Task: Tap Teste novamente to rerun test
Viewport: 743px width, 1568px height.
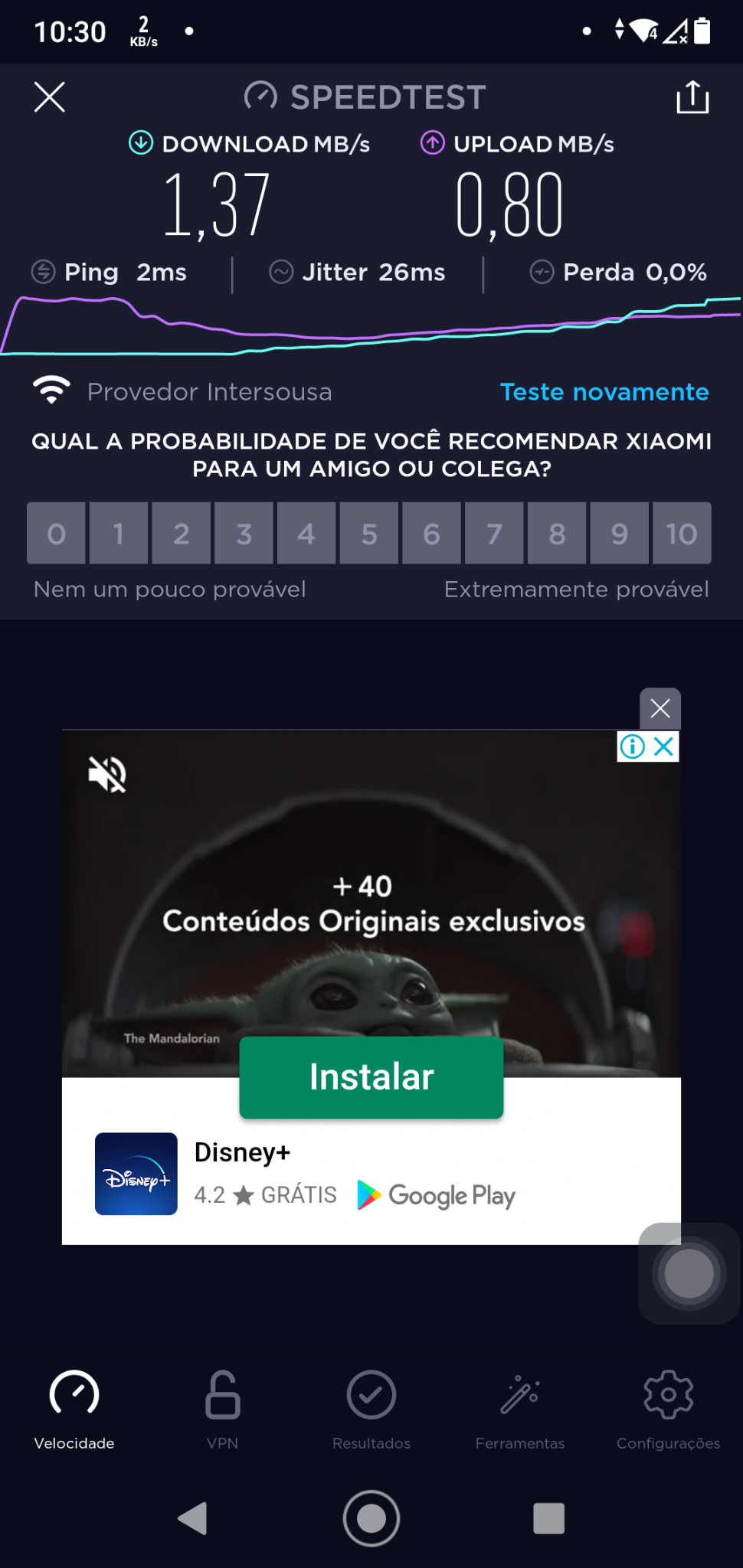Action: [604, 392]
